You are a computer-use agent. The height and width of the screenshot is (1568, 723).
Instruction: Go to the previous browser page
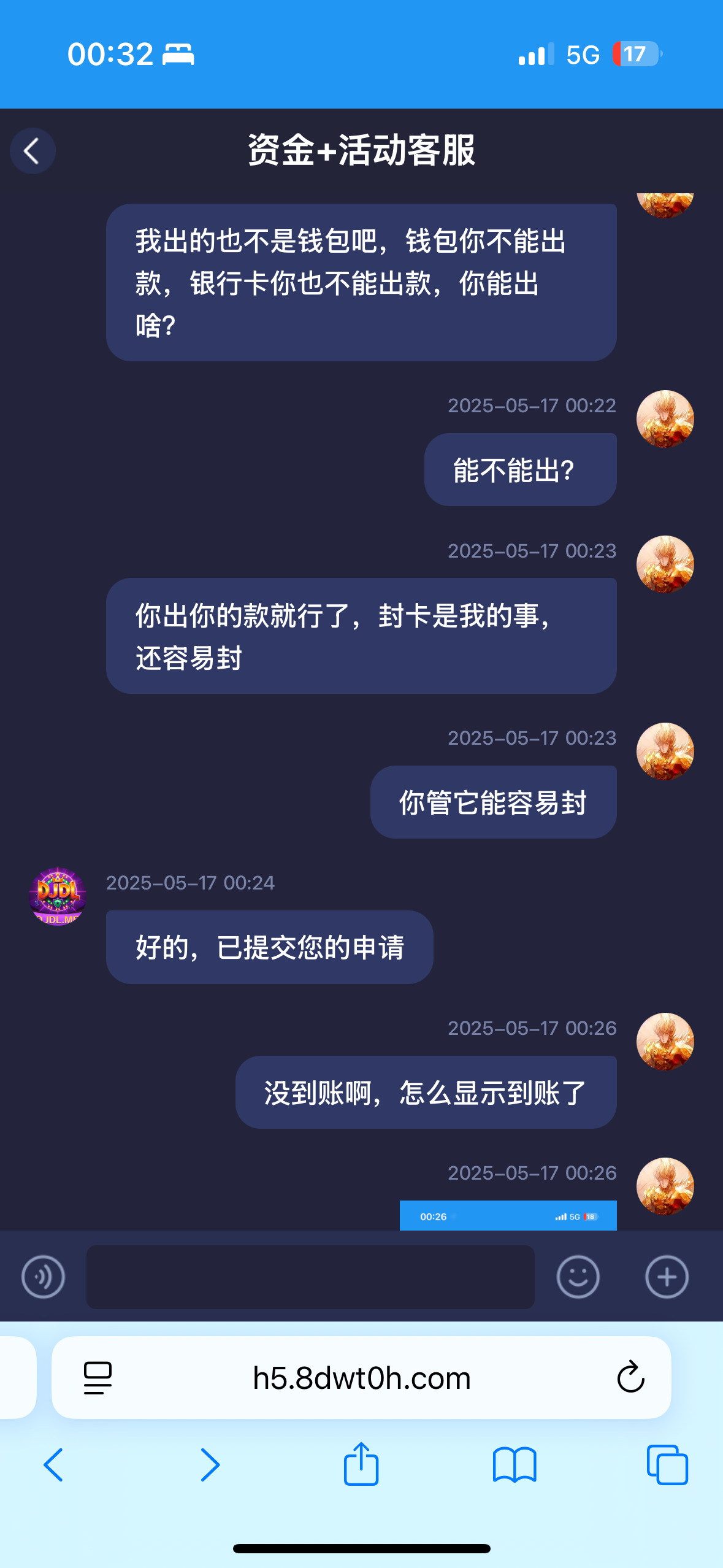pyautogui.click(x=53, y=1465)
